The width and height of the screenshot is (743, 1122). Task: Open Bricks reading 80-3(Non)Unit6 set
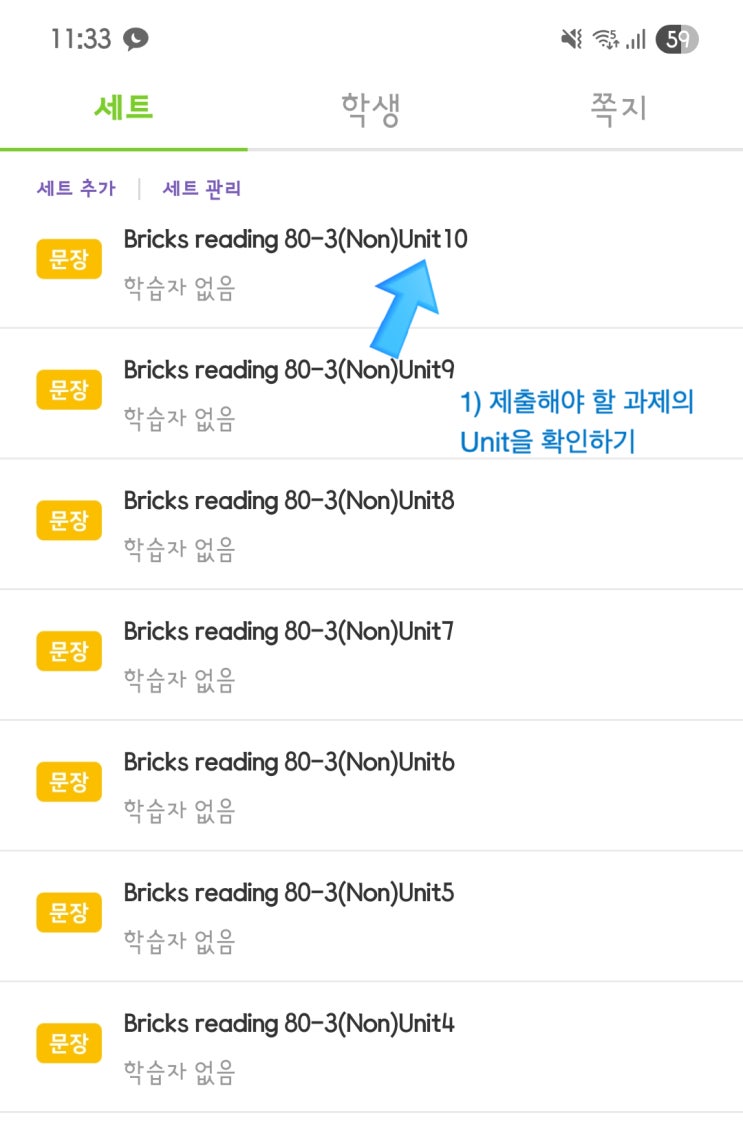tap(289, 762)
